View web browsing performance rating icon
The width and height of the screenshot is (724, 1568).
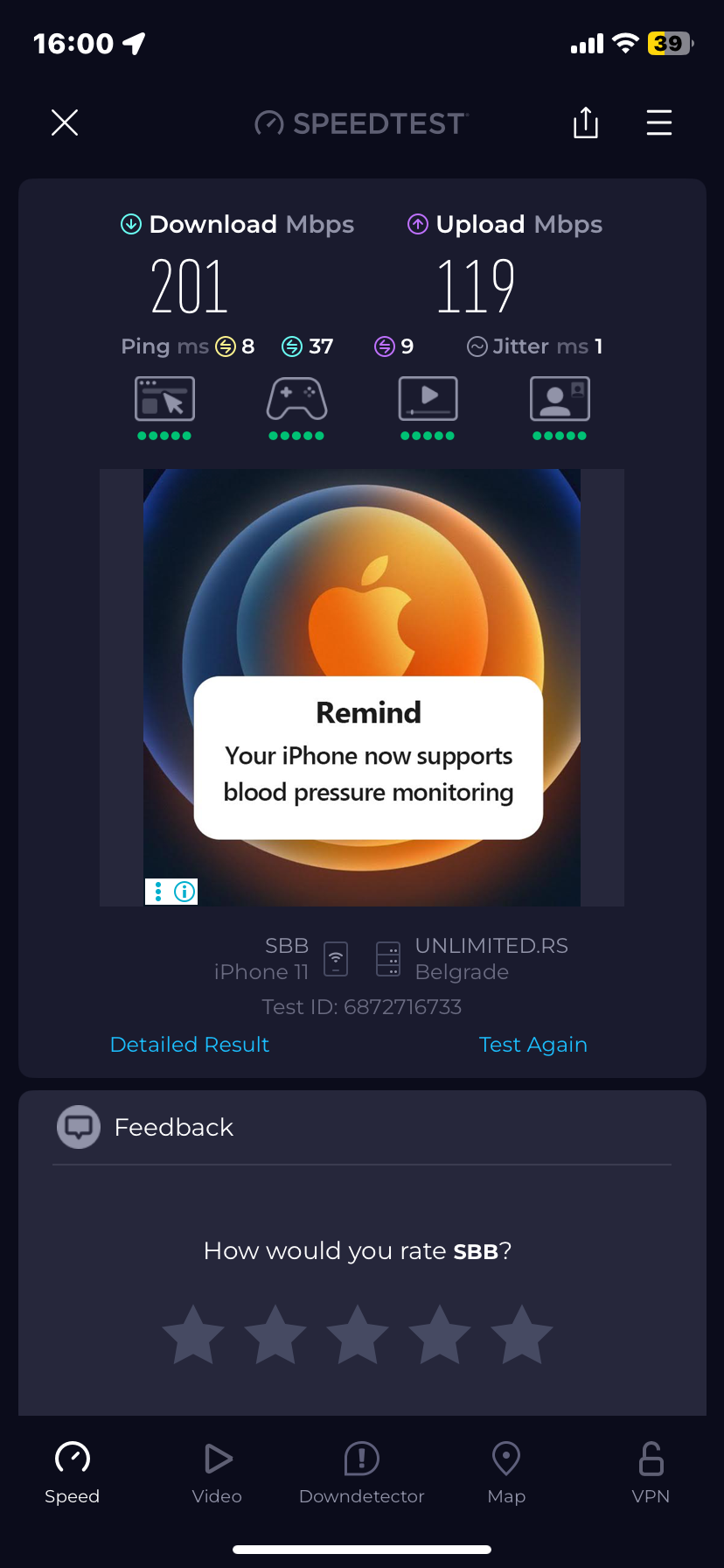[x=164, y=400]
